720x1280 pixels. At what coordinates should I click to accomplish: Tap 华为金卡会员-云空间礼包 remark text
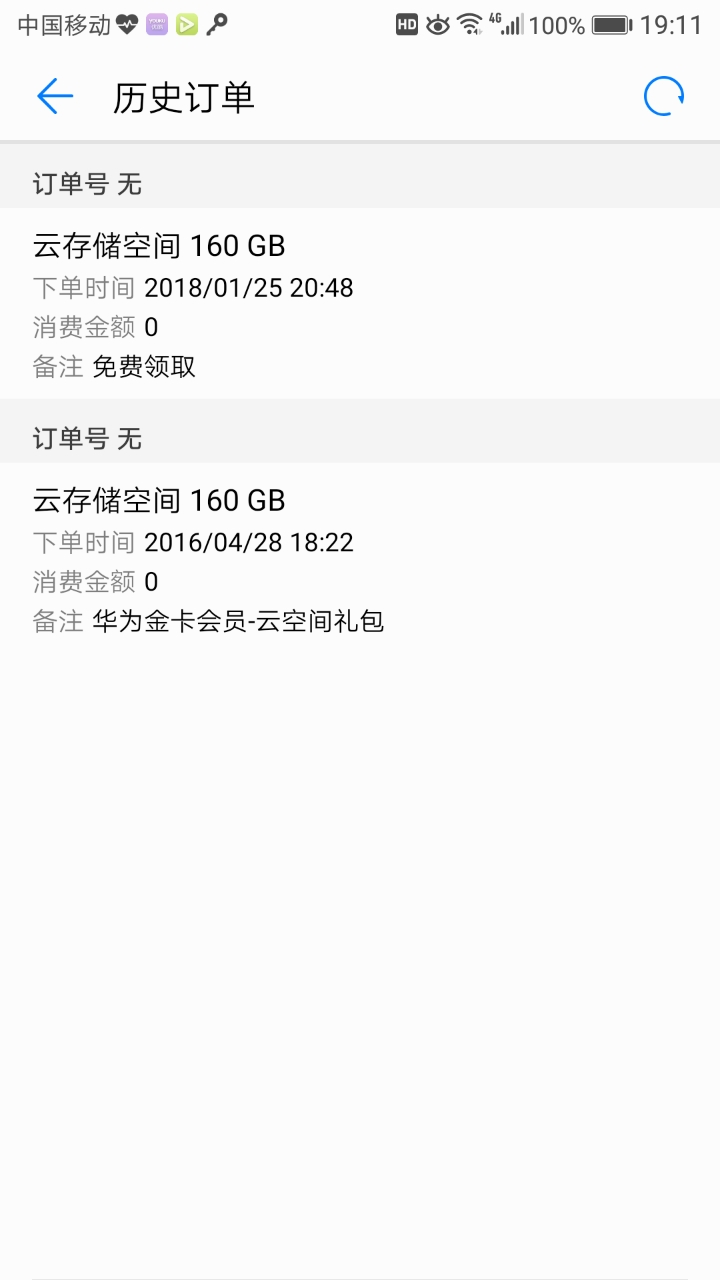[x=242, y=621]
